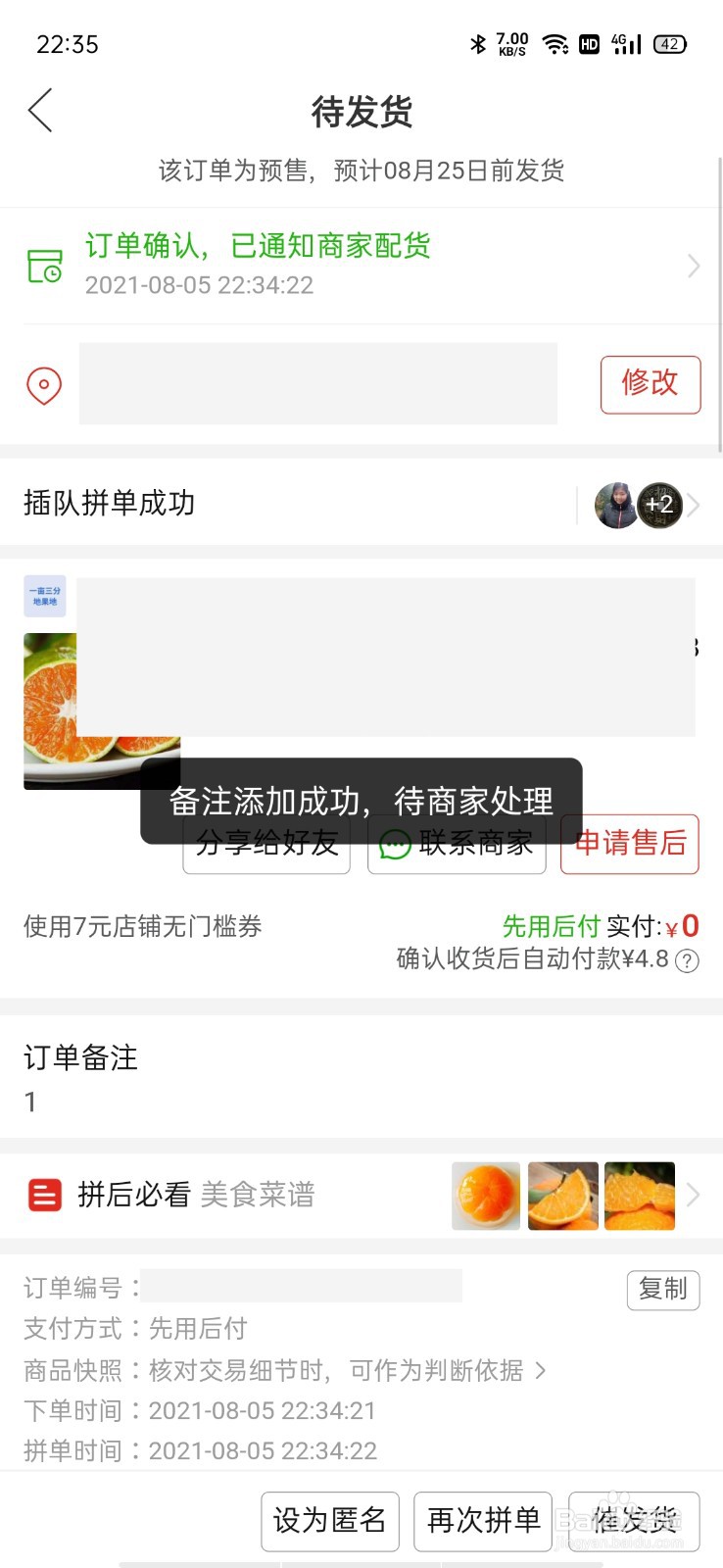Click the 4G signal icon

[x=626, y=43]
